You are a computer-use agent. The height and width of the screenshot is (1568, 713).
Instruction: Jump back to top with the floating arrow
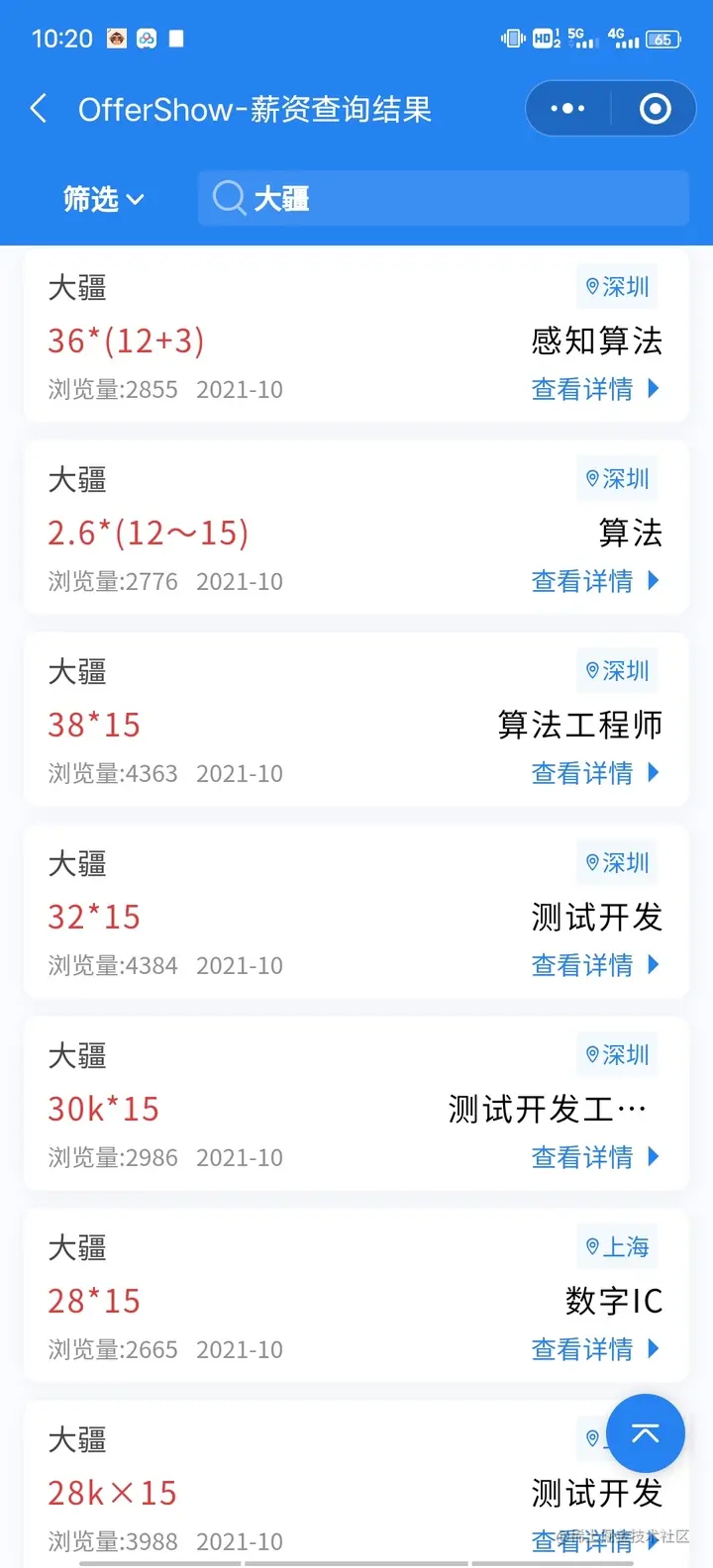(646, 1433)
